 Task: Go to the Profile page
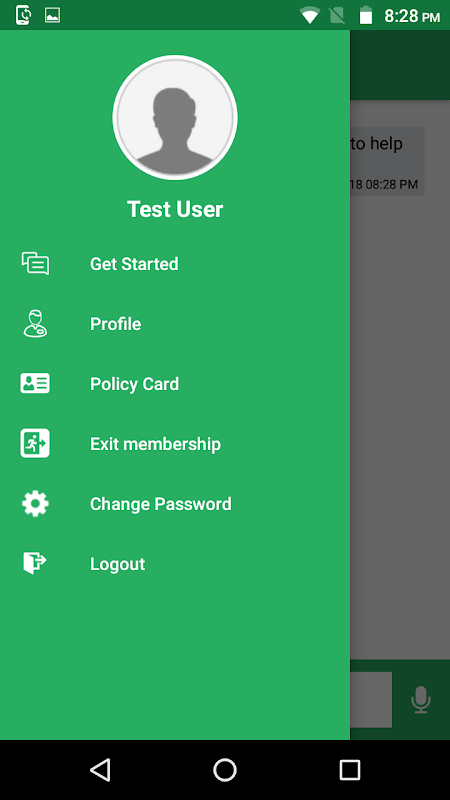(x=175, y=324)
